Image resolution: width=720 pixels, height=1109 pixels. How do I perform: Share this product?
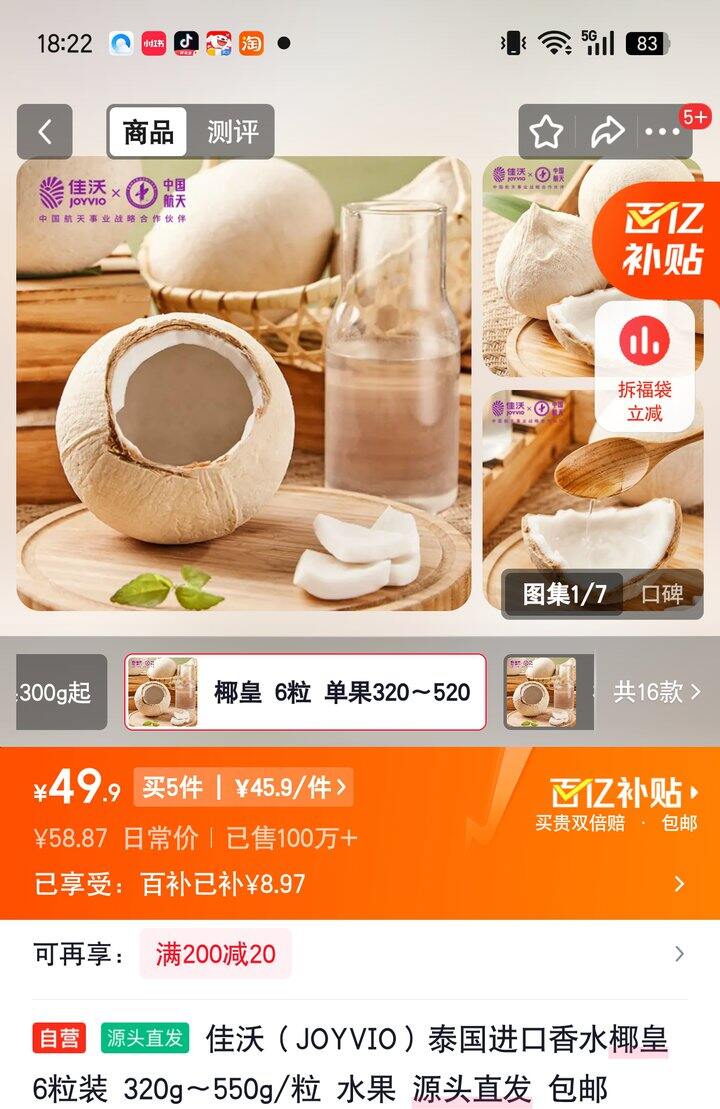606,132
